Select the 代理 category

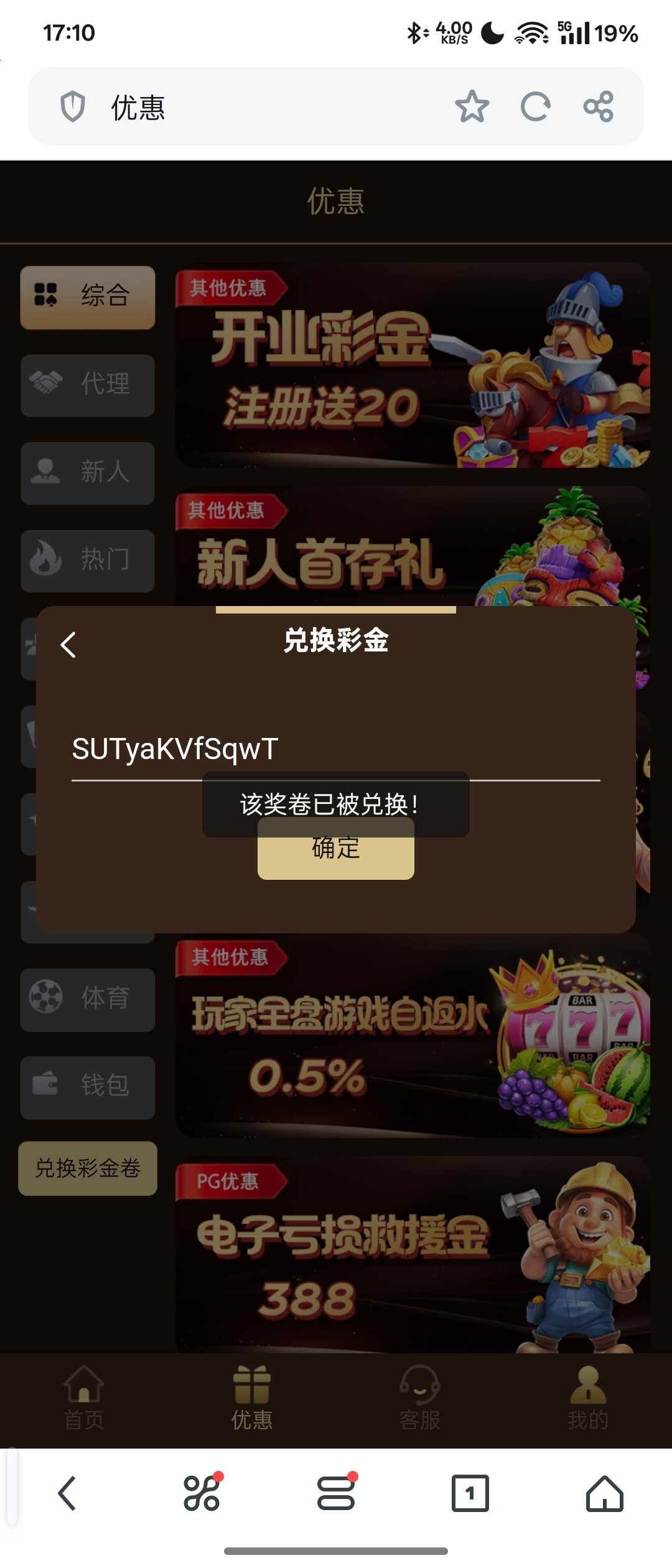[x=88, y=385]
